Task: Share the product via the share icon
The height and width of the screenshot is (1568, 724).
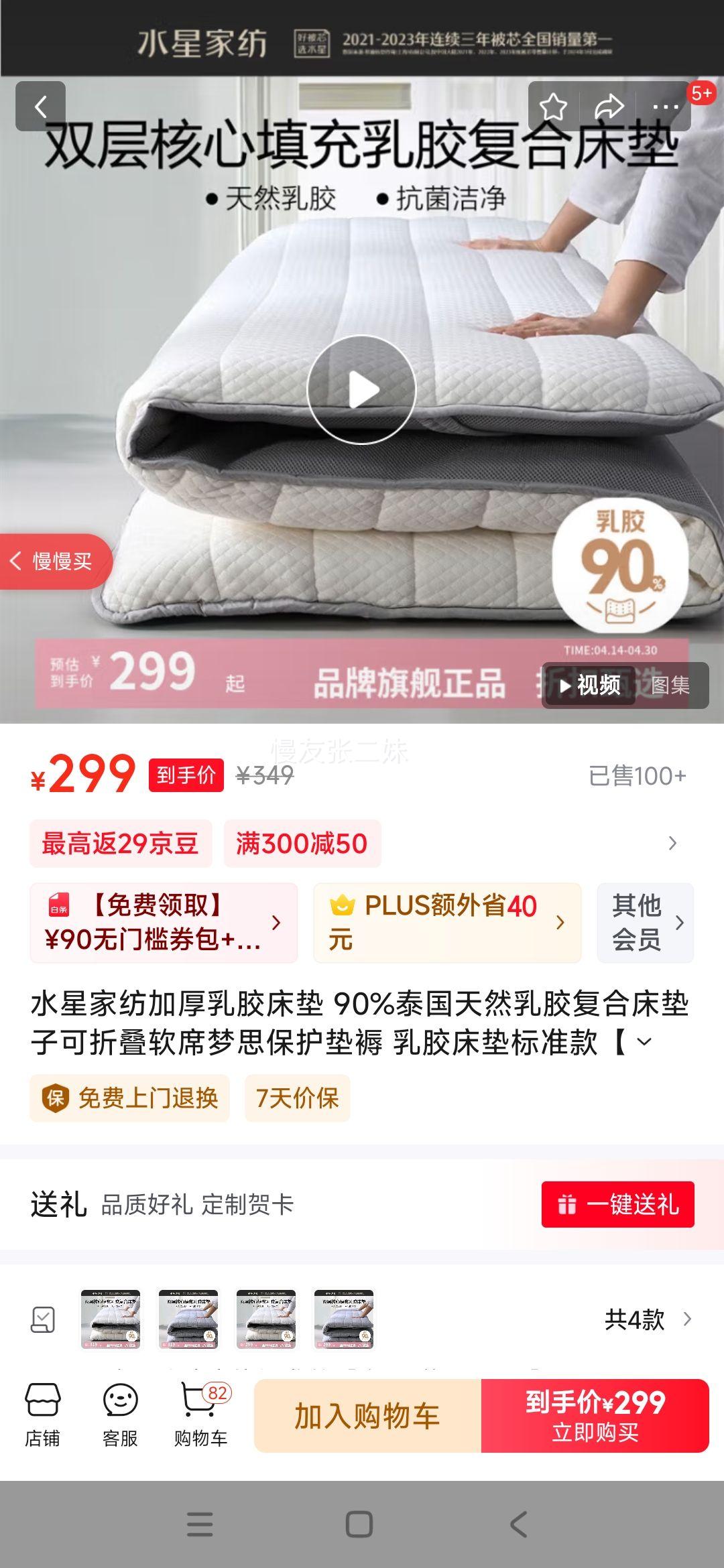Action: coord(609,106)
